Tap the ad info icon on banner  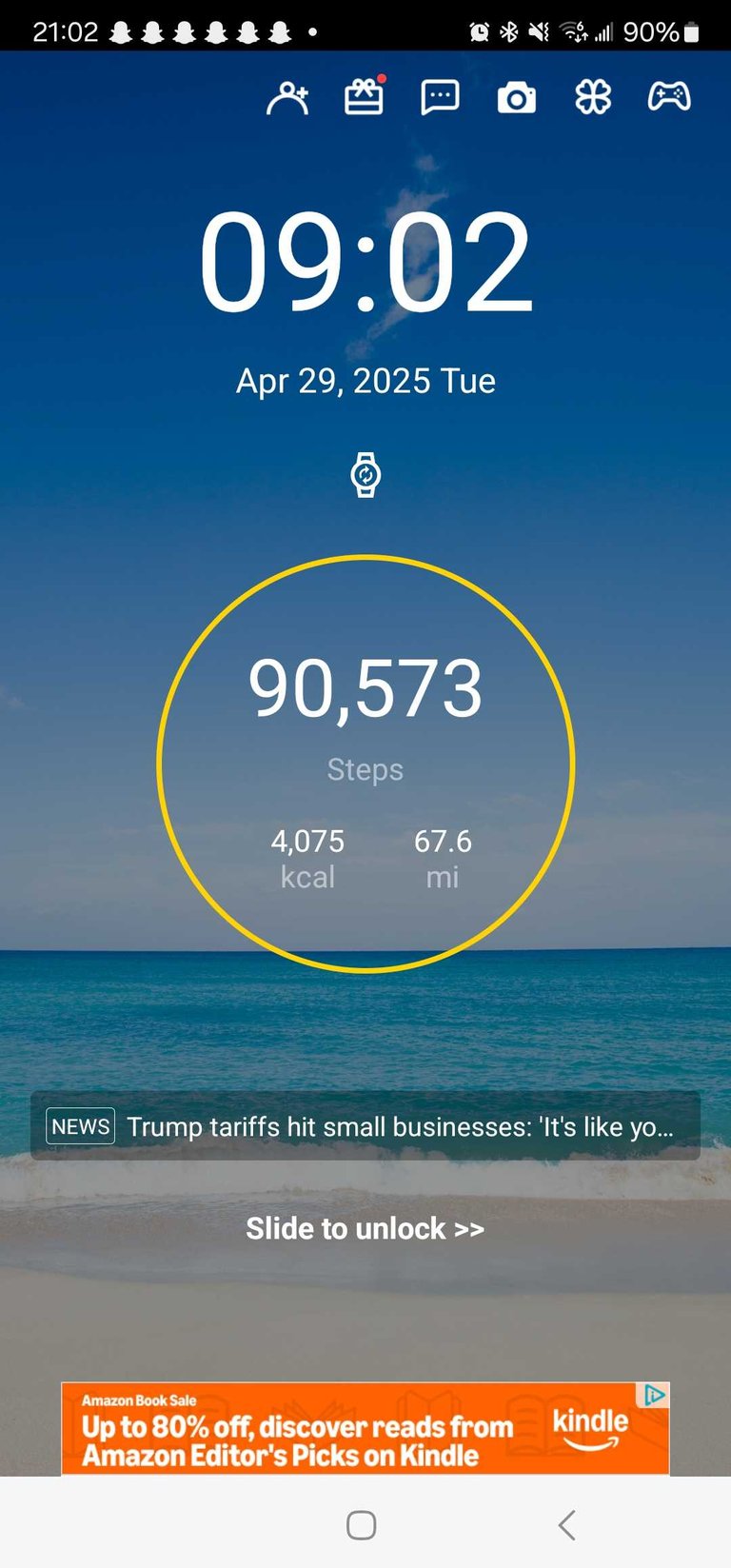click(654, 1395)
